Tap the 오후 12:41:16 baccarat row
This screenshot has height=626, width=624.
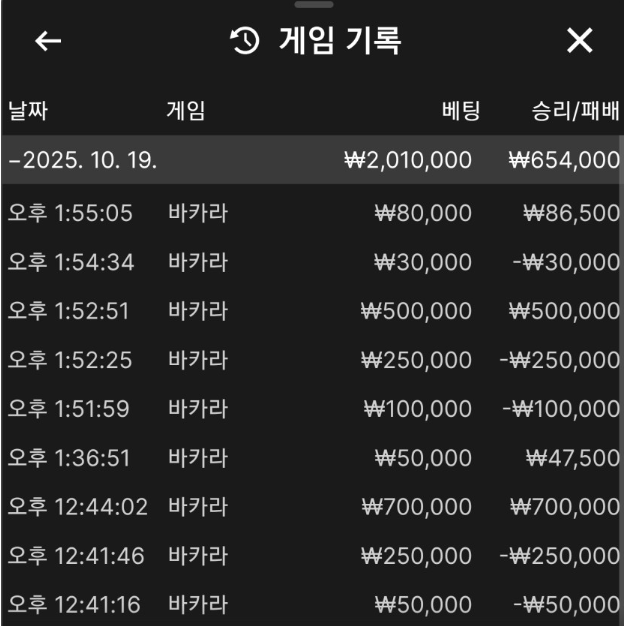[x=312, y=605]
